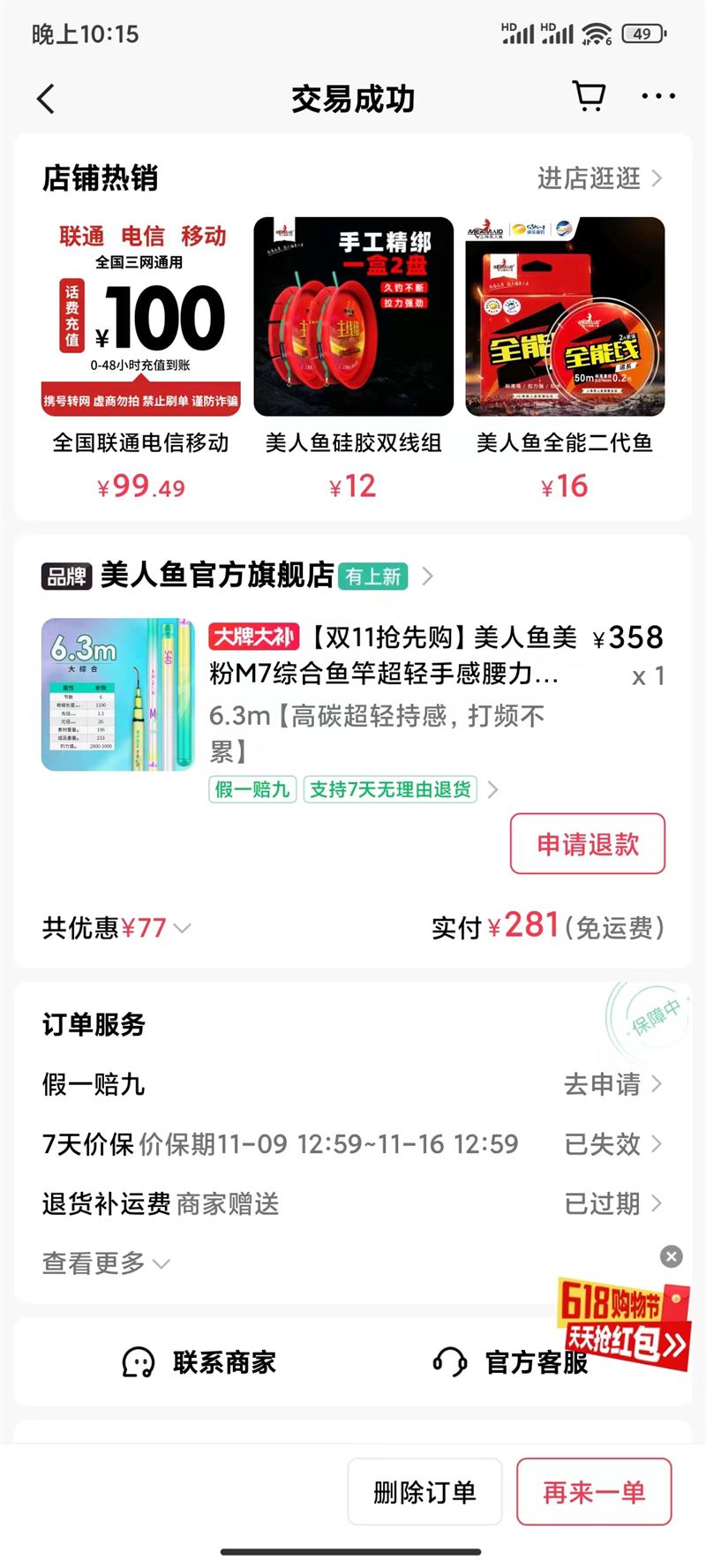Tap the 支持7天无理由退货 service tag
The width and height of the screenshot is (706, 1568).
click(390, 789)
